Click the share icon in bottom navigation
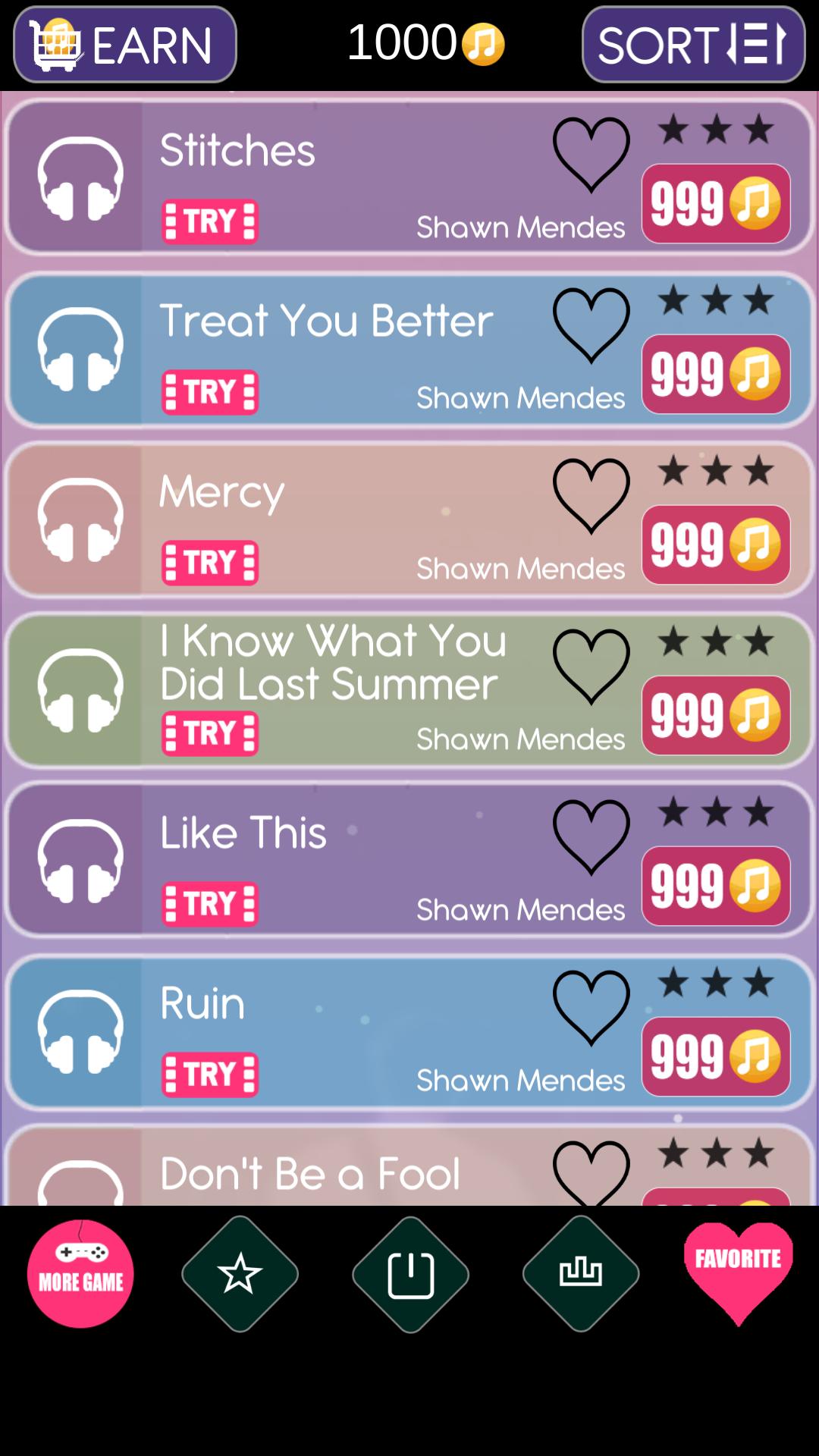The image size is (819, 1456). (x=409, y=1274)
